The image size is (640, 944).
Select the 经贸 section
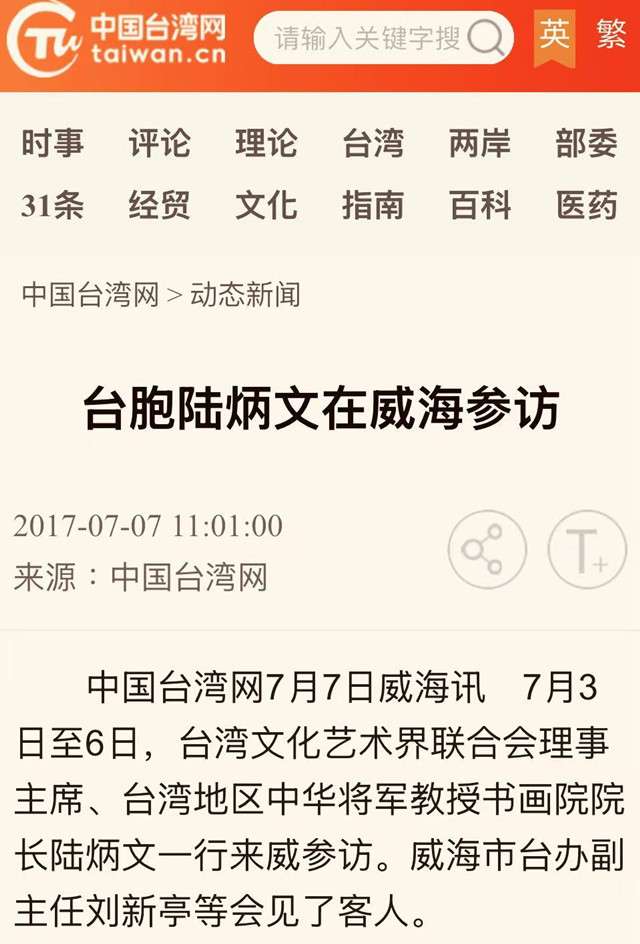click(x=159, y=206)
